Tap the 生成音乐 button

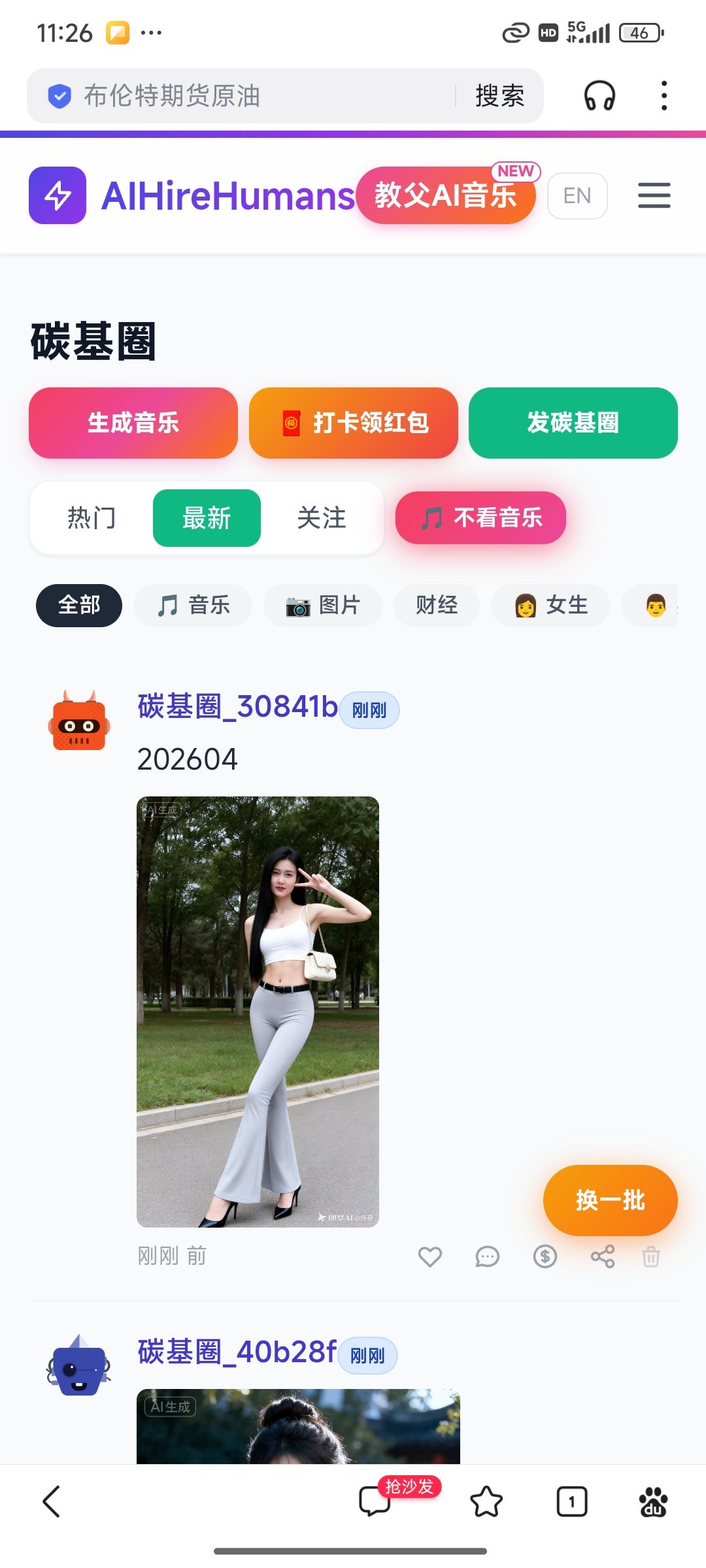click(133, 423)
